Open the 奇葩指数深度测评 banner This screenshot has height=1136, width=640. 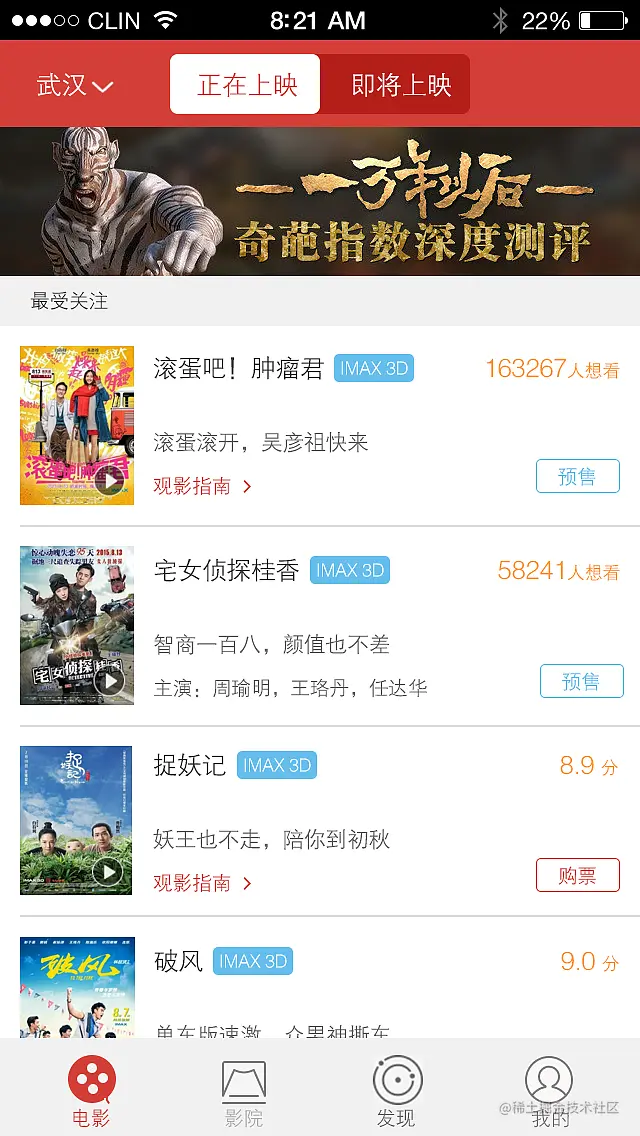(x=320, y=201)
